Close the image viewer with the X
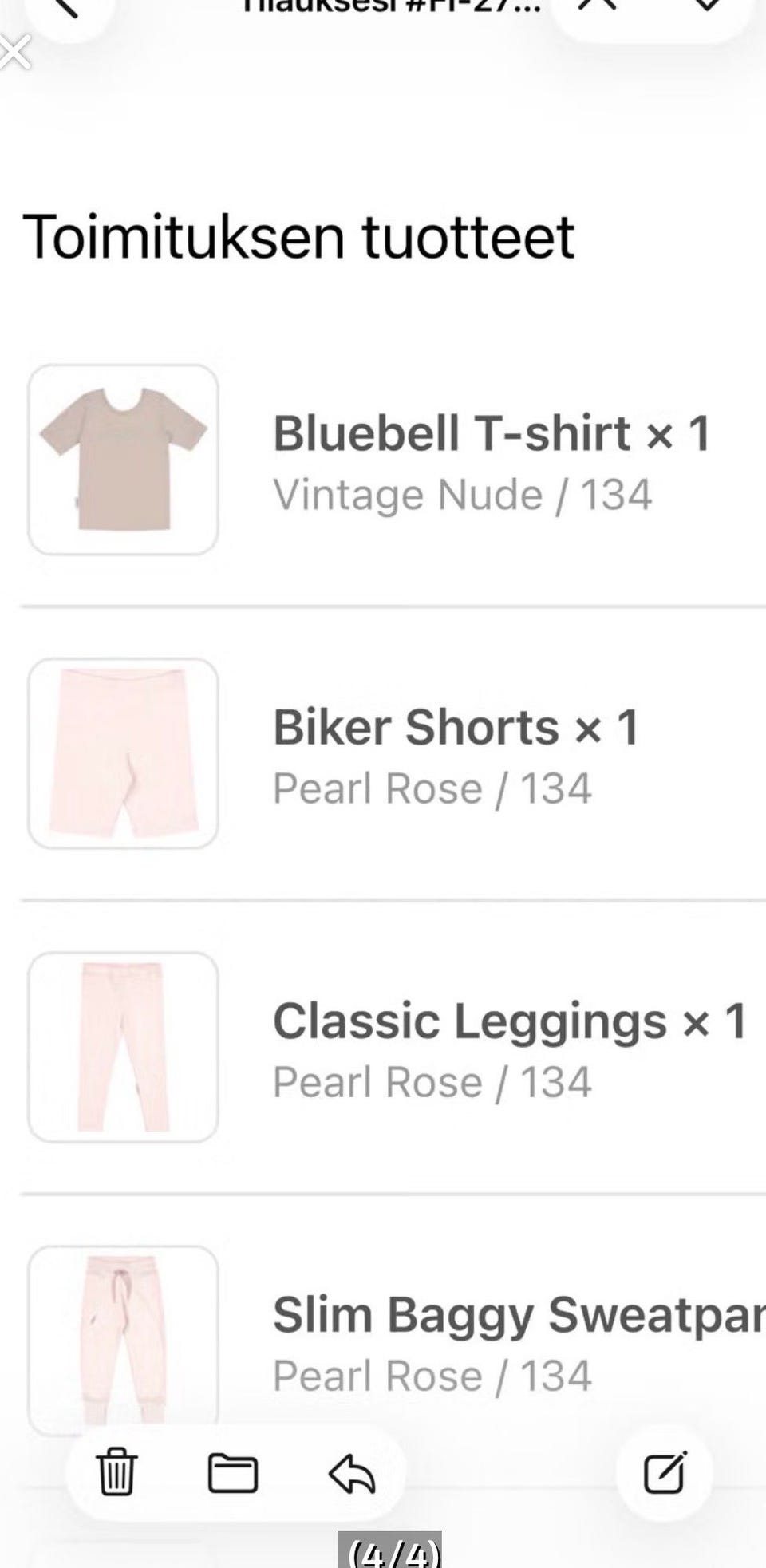766x1568 pixels. (x=14, y=53)
